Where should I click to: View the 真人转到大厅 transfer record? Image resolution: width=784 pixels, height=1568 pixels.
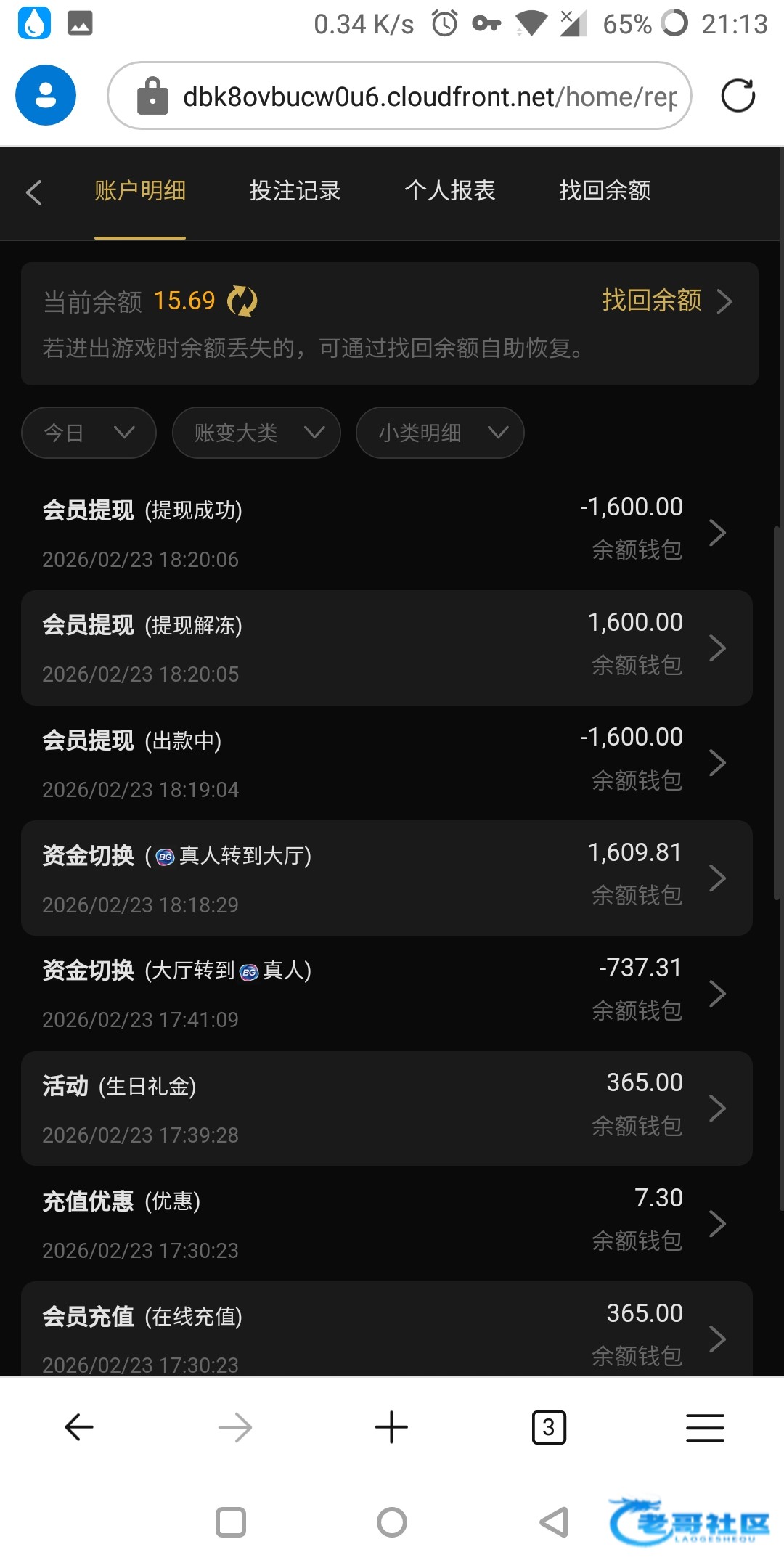pyautogui.click(x=386, y=878)
